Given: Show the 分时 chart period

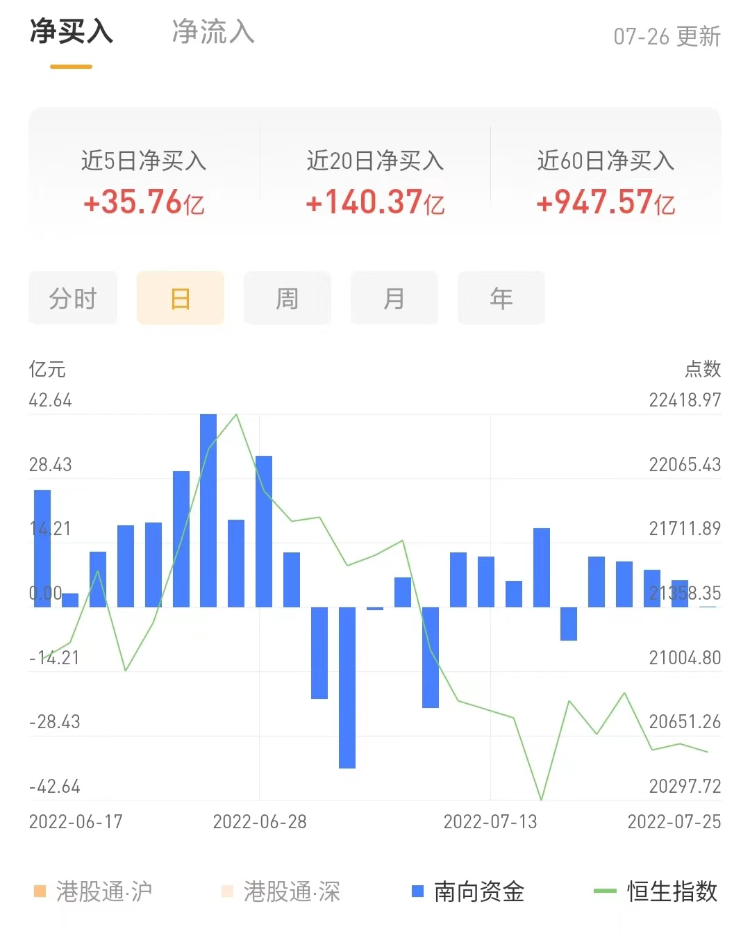Looking at the screenshot, I should 73,298.
